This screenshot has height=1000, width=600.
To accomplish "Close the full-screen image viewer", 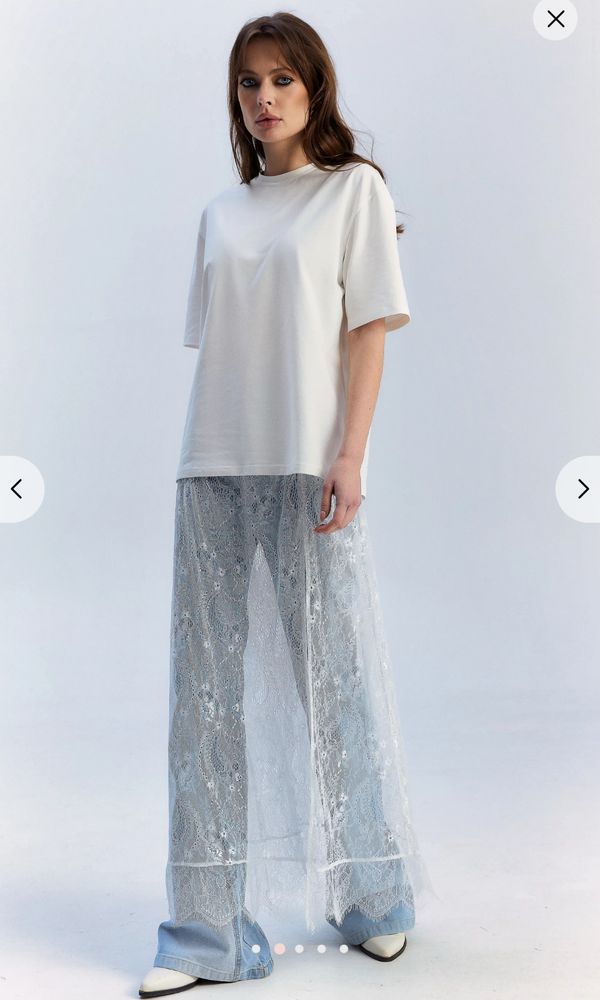I will click(x=555, y=18).
